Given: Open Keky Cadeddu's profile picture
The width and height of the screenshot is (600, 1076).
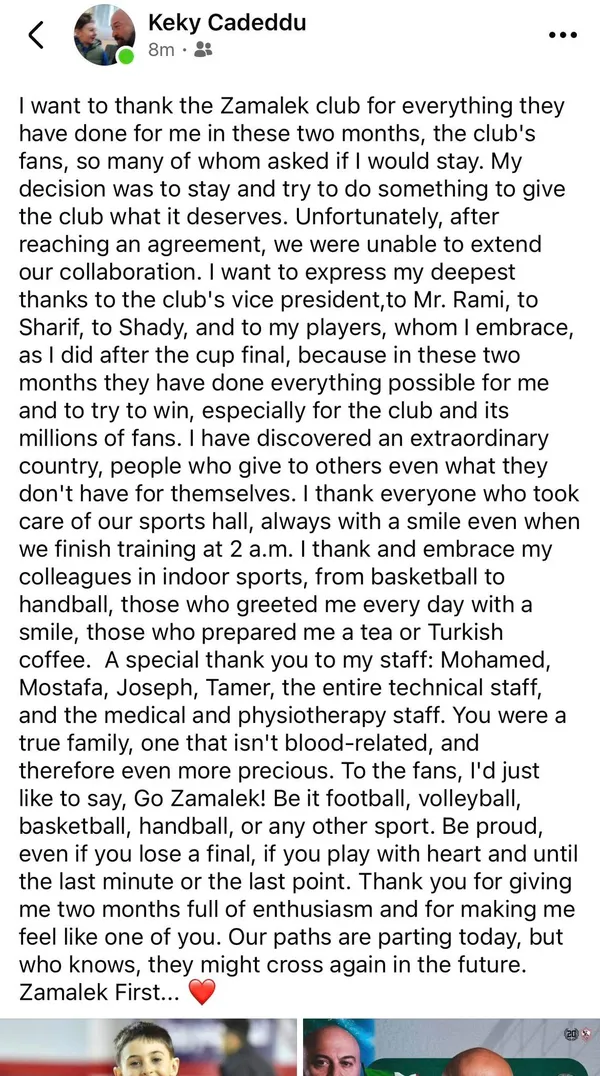Looking at the screenshot, I should pyautogui.click(x=104, y=35).
